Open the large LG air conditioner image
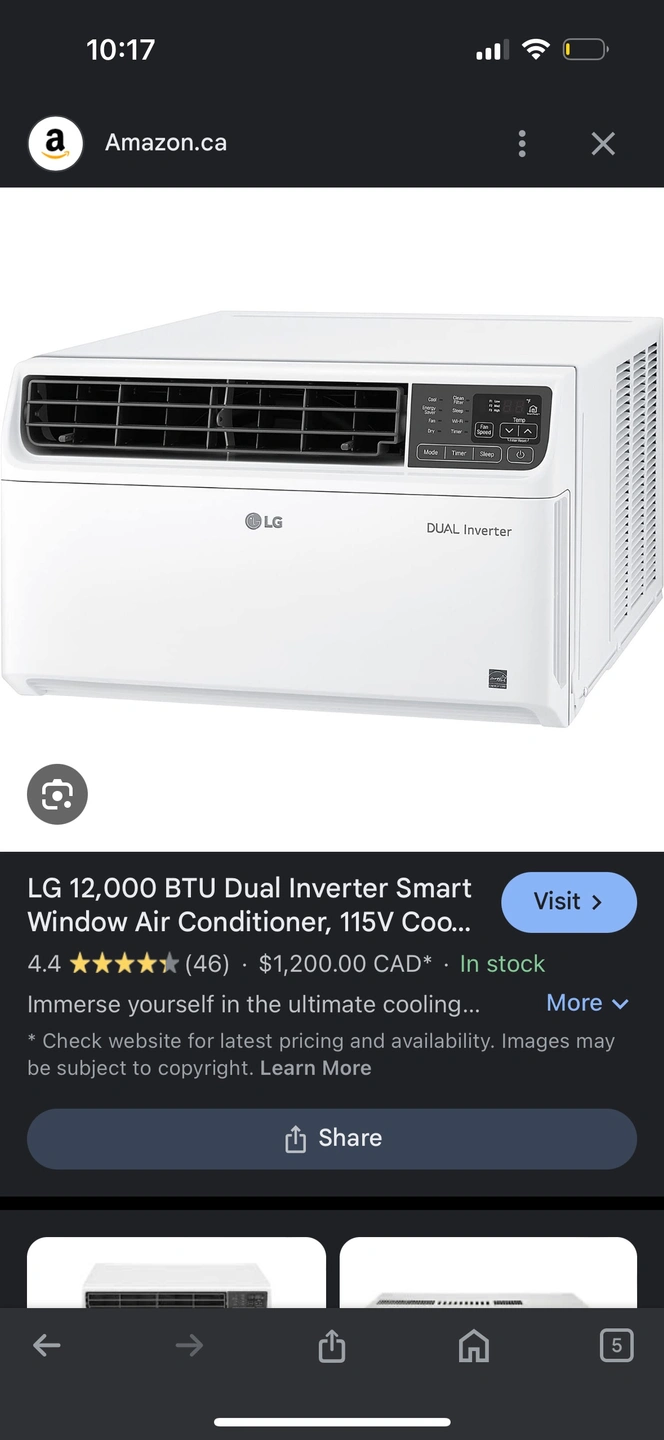Screen dimensions: 664x1440 pos(332,520)
